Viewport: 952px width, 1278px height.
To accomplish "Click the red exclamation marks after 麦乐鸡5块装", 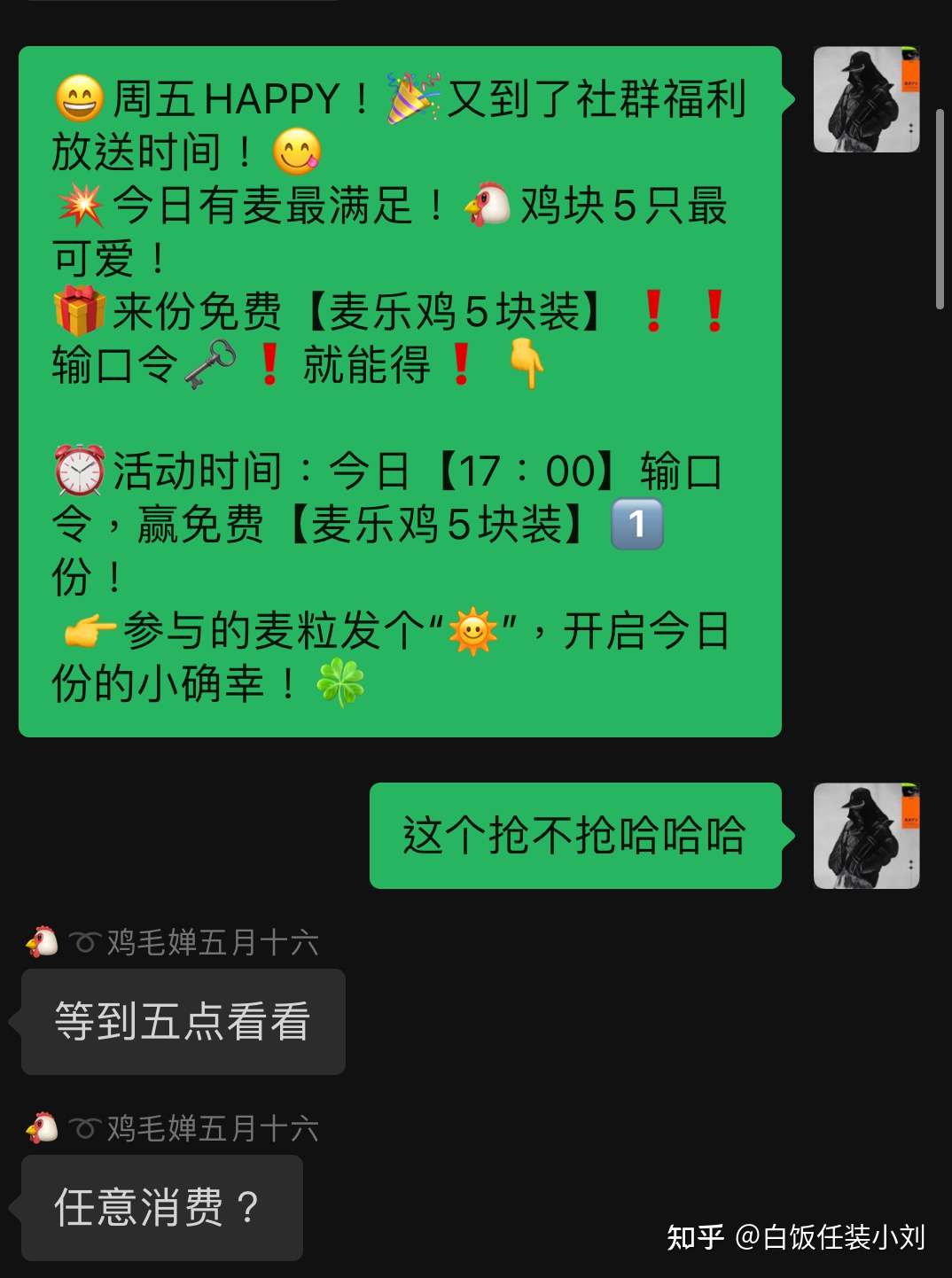I will point(683,311).
